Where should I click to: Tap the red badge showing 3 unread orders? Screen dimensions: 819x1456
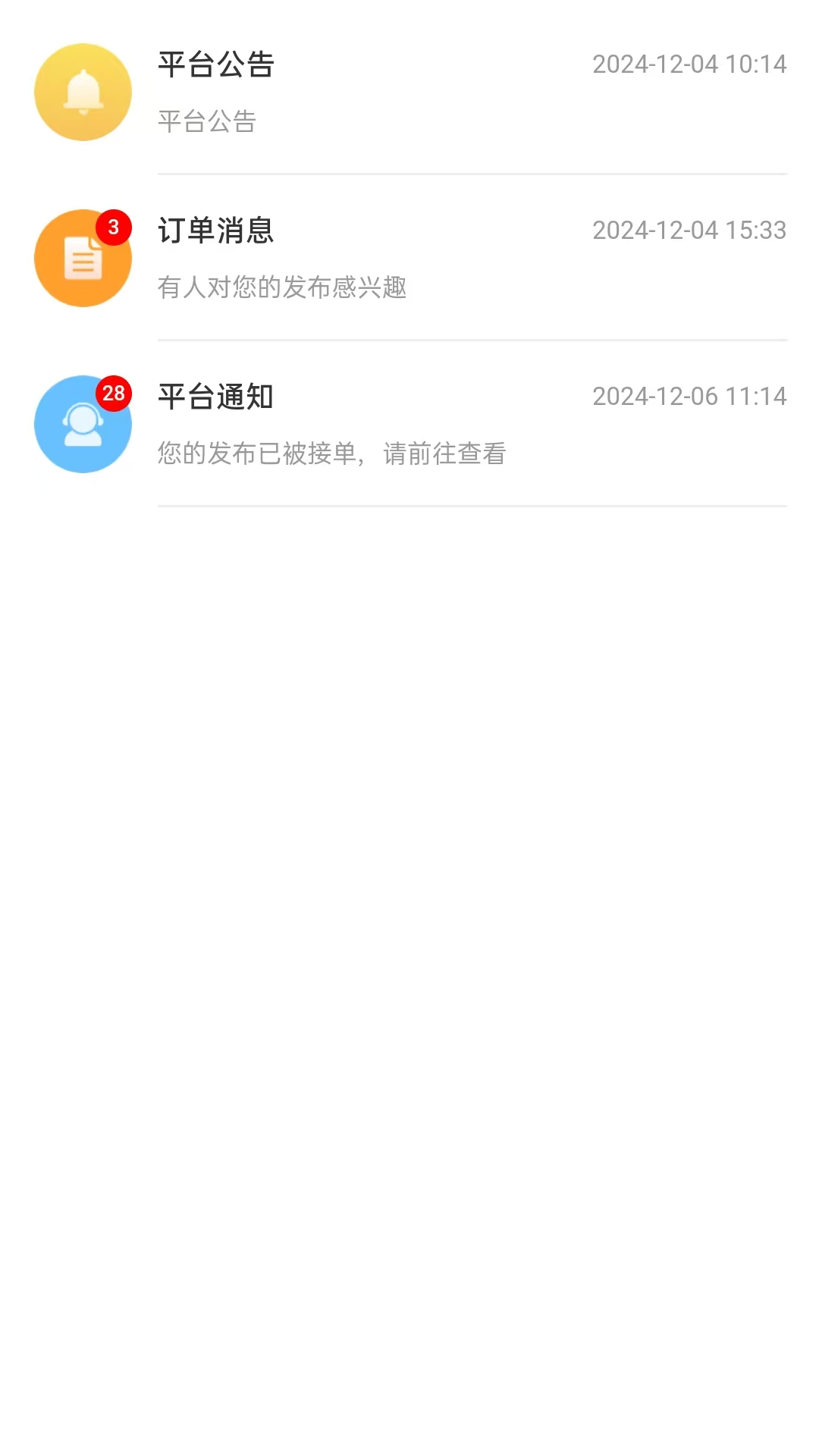click(112, 227)
